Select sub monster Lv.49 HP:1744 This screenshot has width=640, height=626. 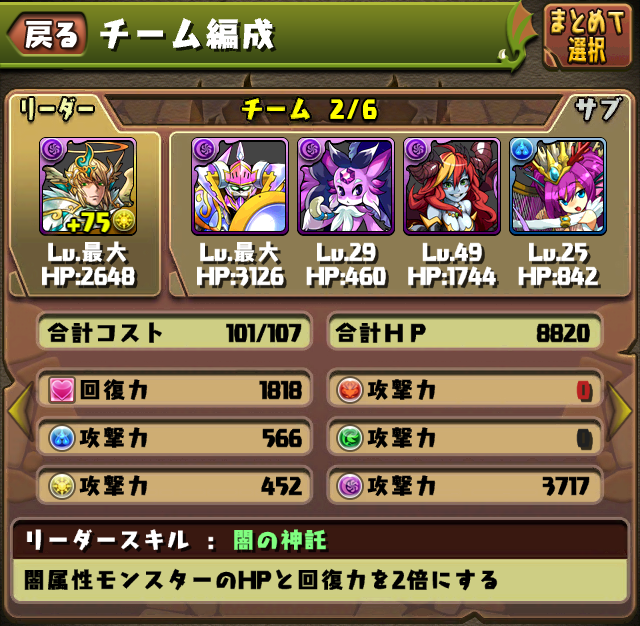click(x=452, y=187)
